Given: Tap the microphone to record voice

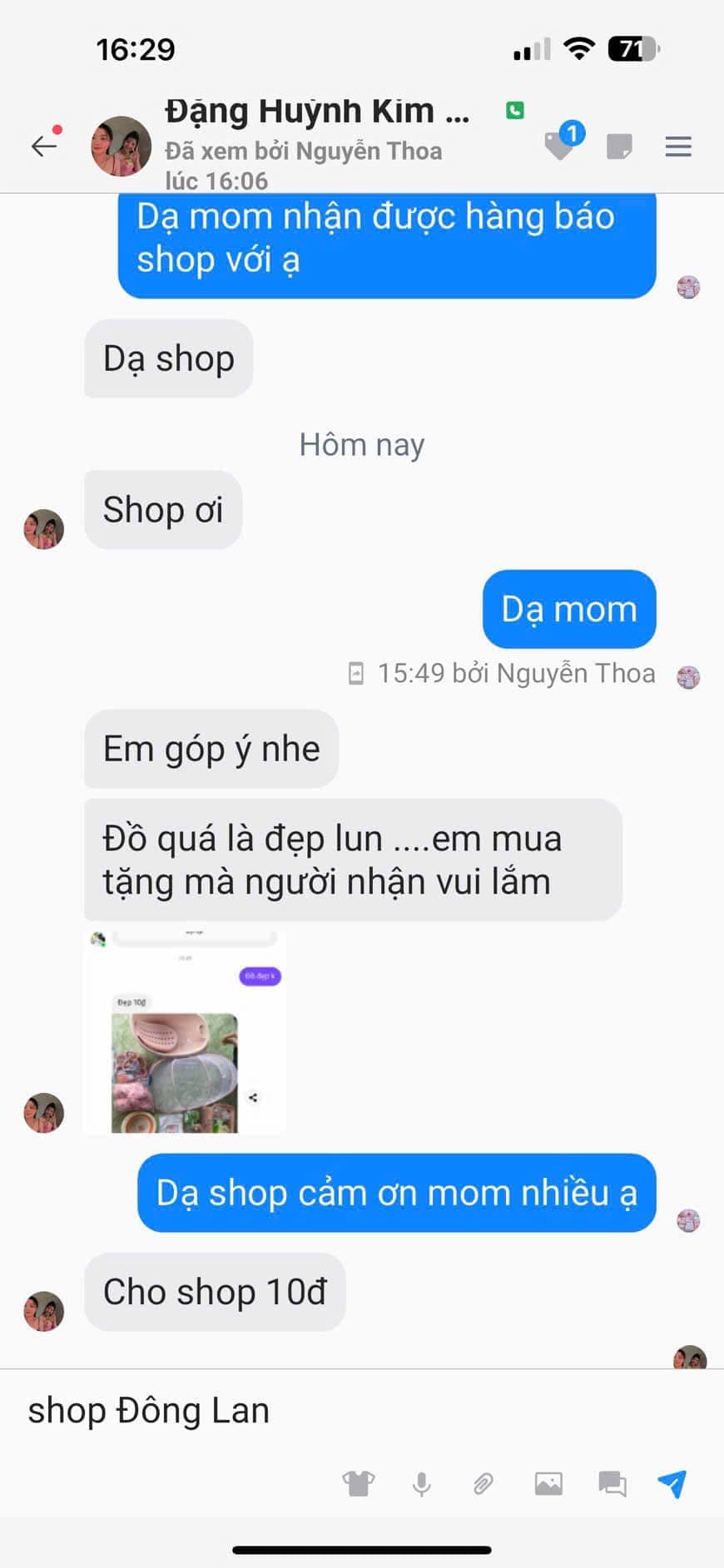Looking at the screenshot, I should tap(422, 1483).
